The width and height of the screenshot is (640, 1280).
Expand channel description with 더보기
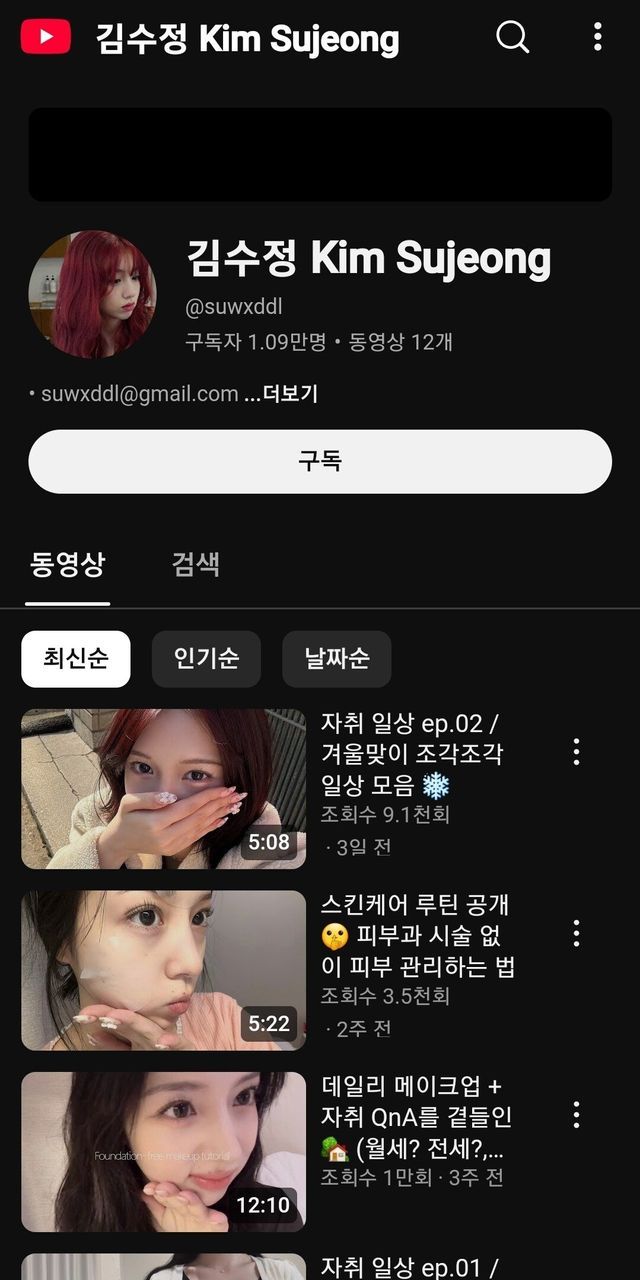pos(281,394)
